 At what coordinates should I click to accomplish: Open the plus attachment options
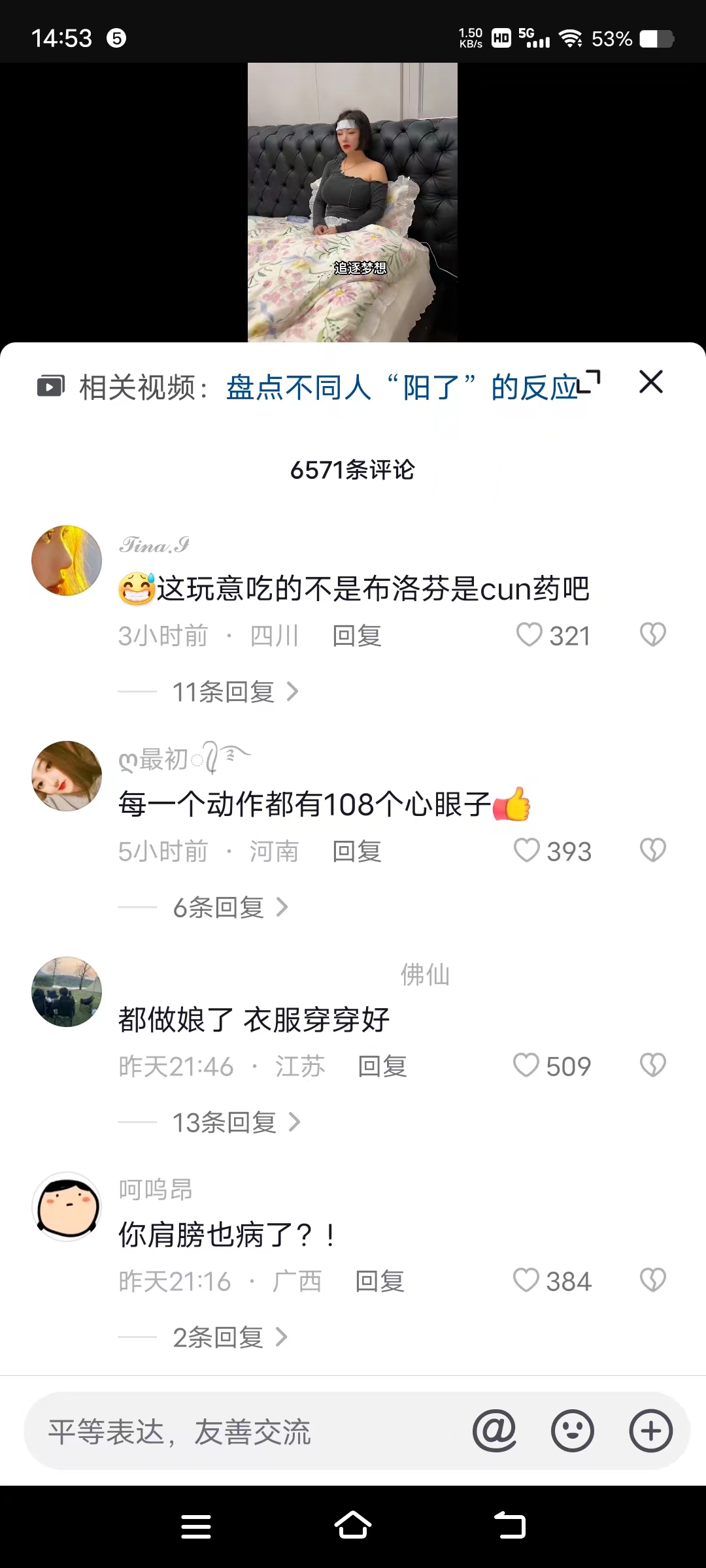[650, 1431]
